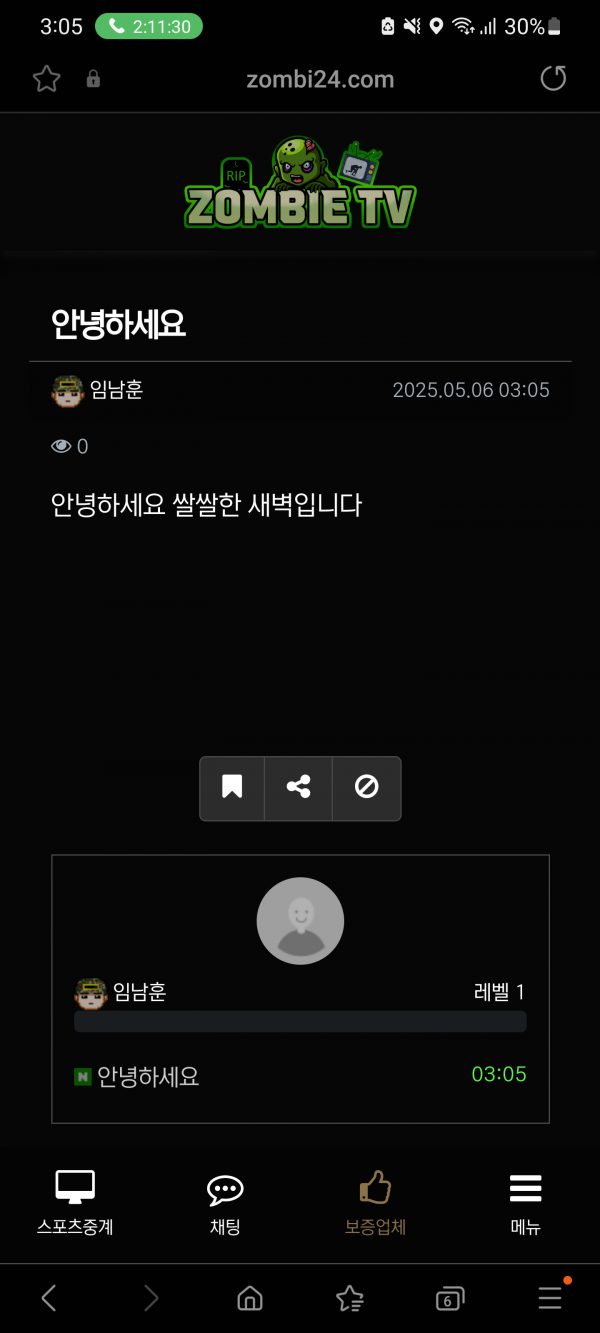Open the browser bookmarks list
Viewport: 600px width, 1333px height.
pos(349,1298)
